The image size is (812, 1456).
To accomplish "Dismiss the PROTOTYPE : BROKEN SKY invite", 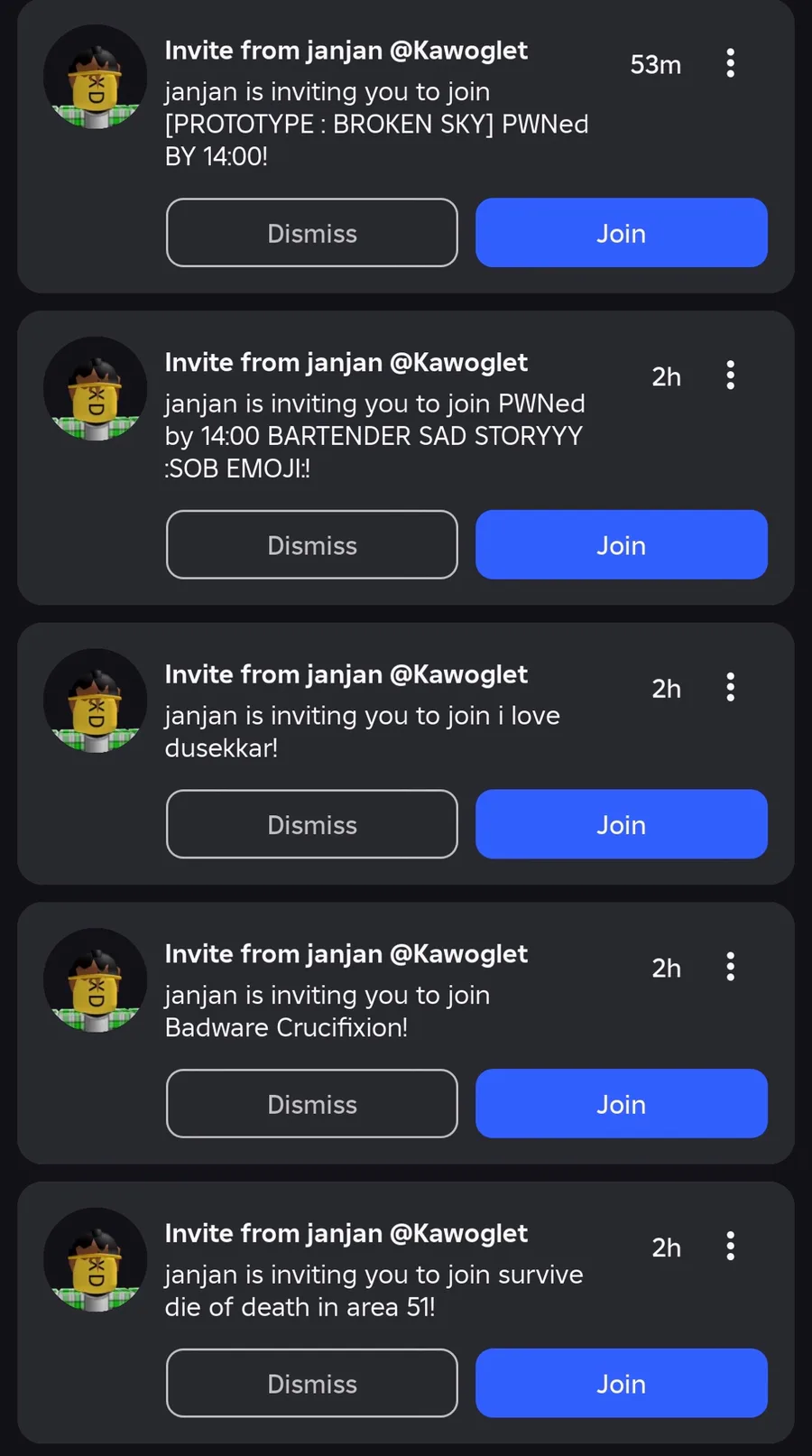I will point(312,233).
